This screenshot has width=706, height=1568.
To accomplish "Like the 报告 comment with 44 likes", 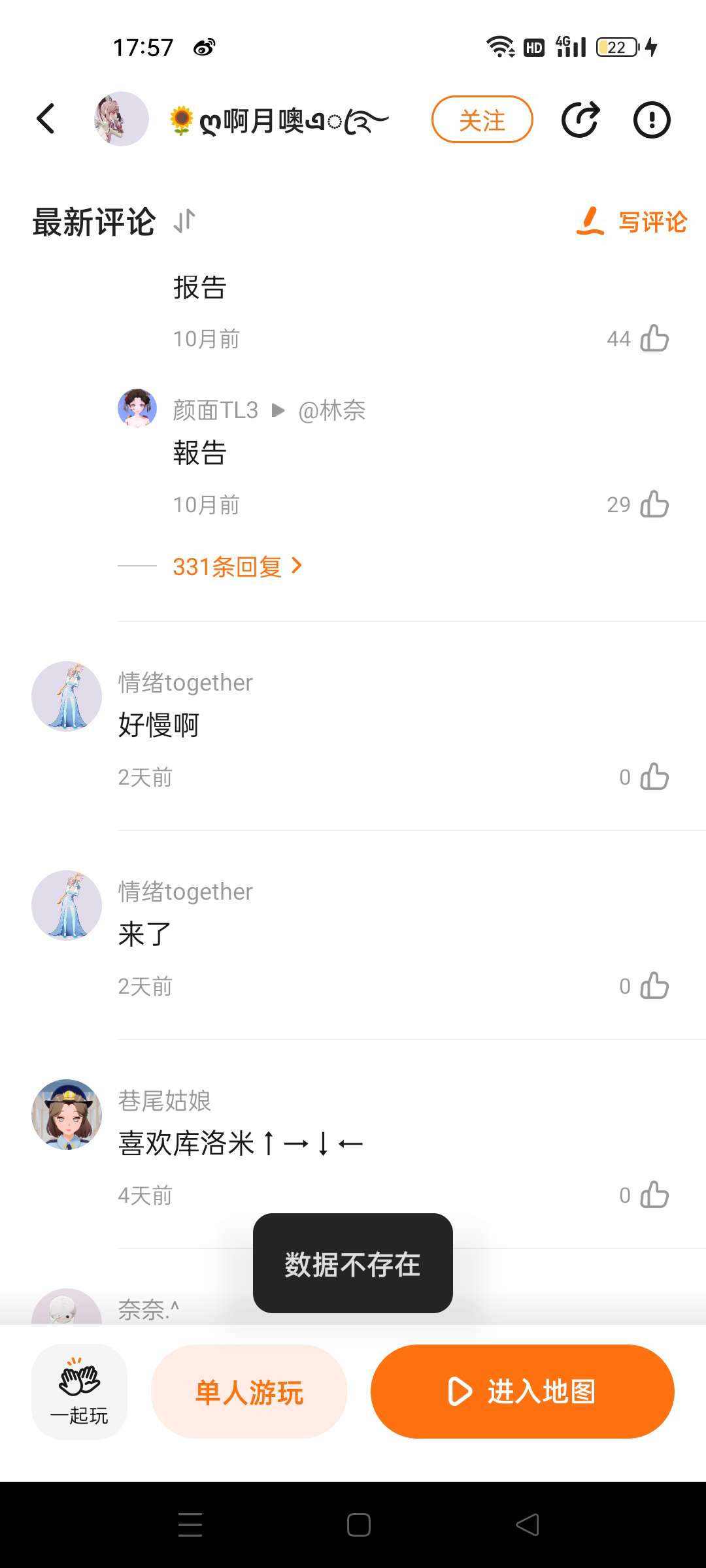I will [x=654, y=338].
